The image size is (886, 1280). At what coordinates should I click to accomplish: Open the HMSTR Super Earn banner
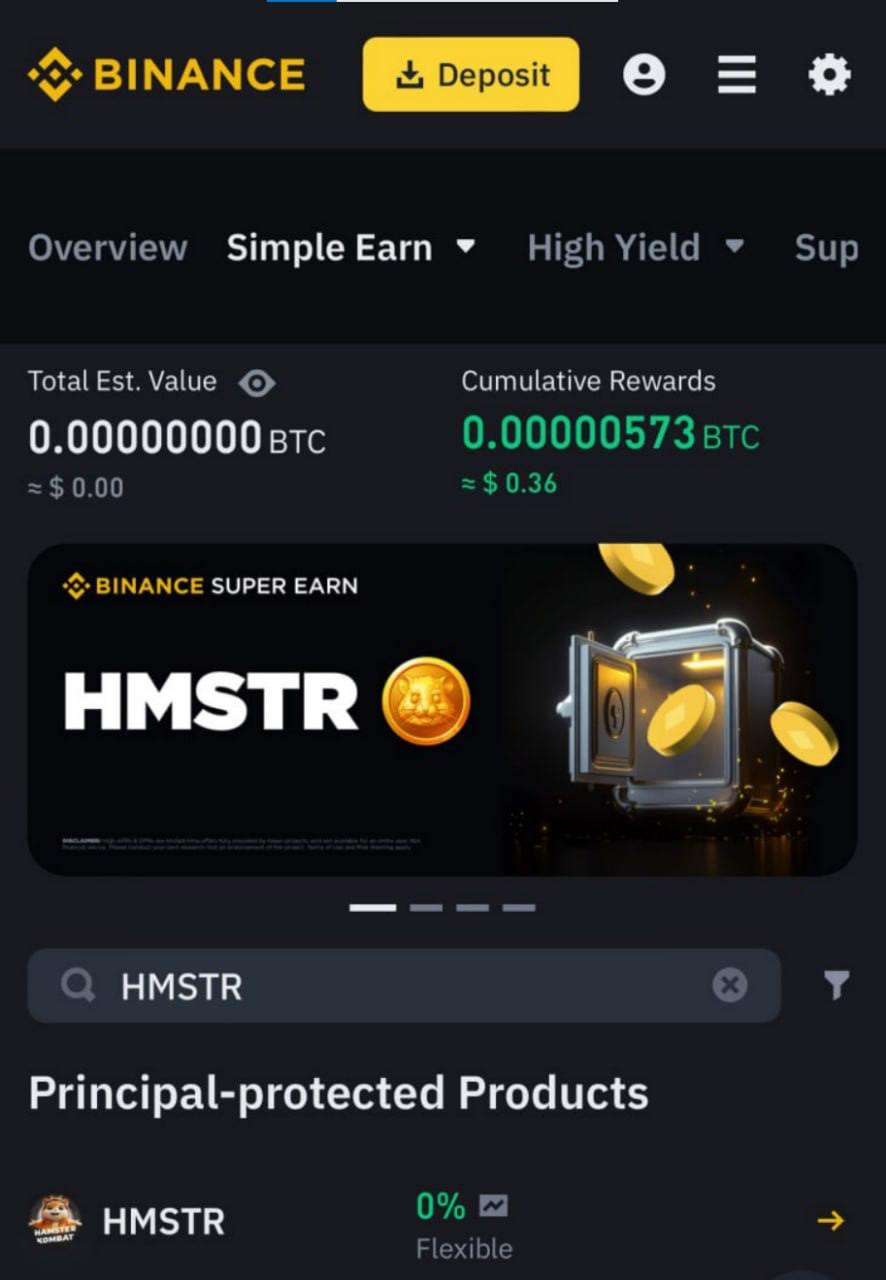pos(442,709)
